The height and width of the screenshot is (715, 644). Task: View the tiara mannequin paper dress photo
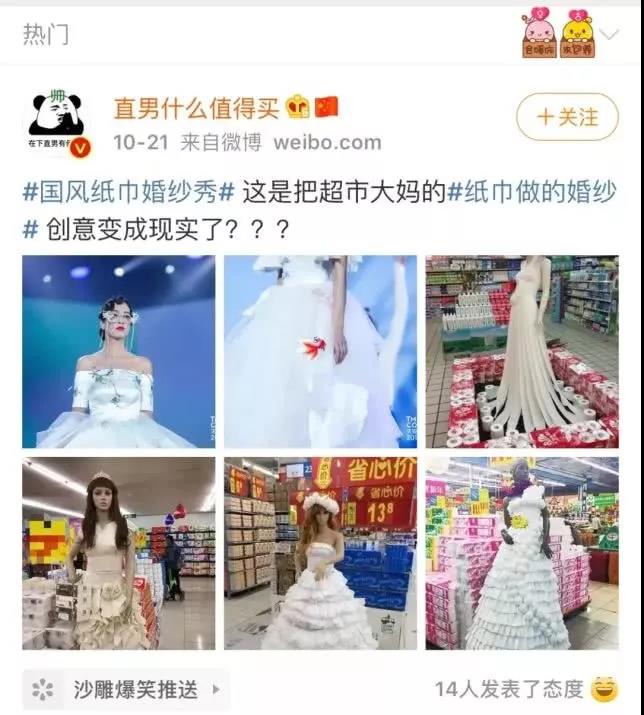click(119, 553)
